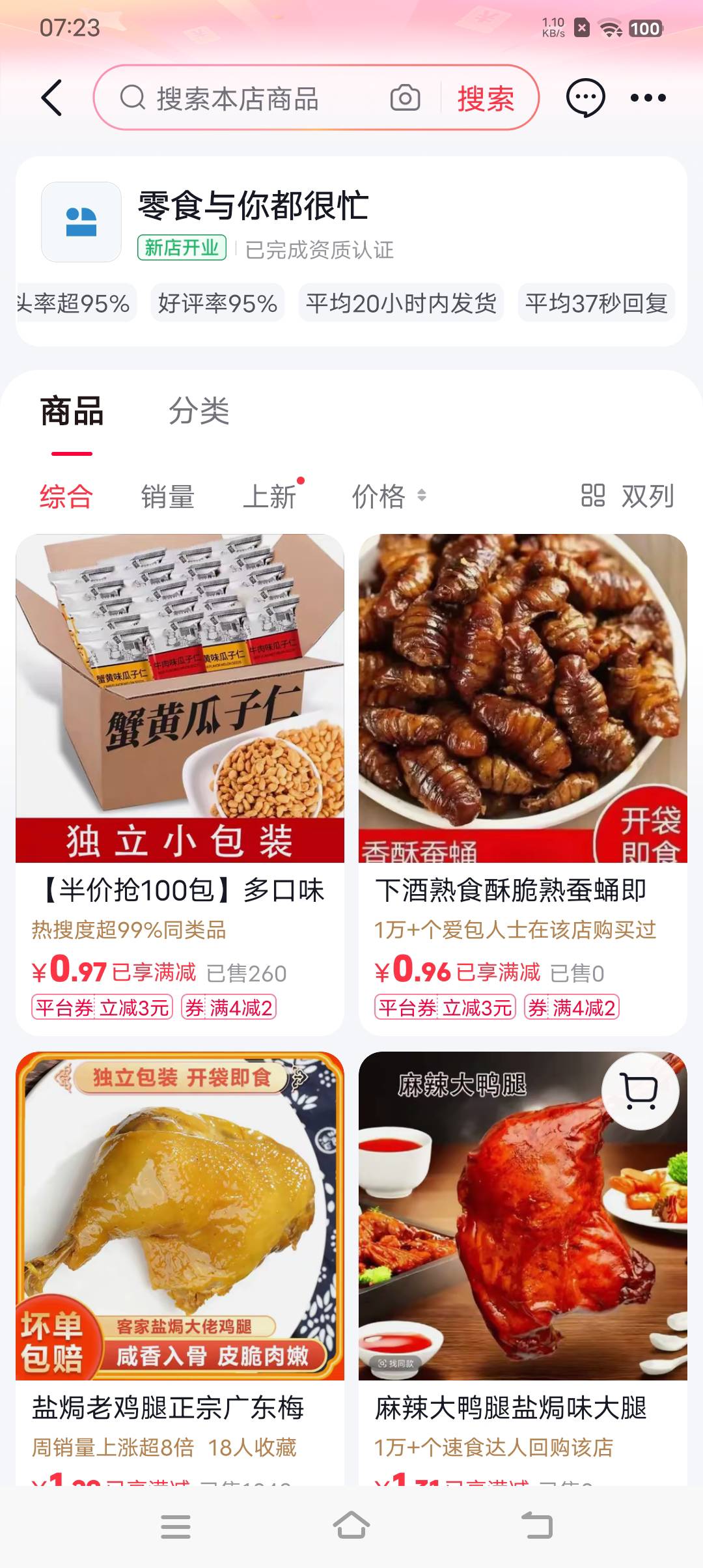
Task: Open the three-dot overflow menu
Action: 648,98
